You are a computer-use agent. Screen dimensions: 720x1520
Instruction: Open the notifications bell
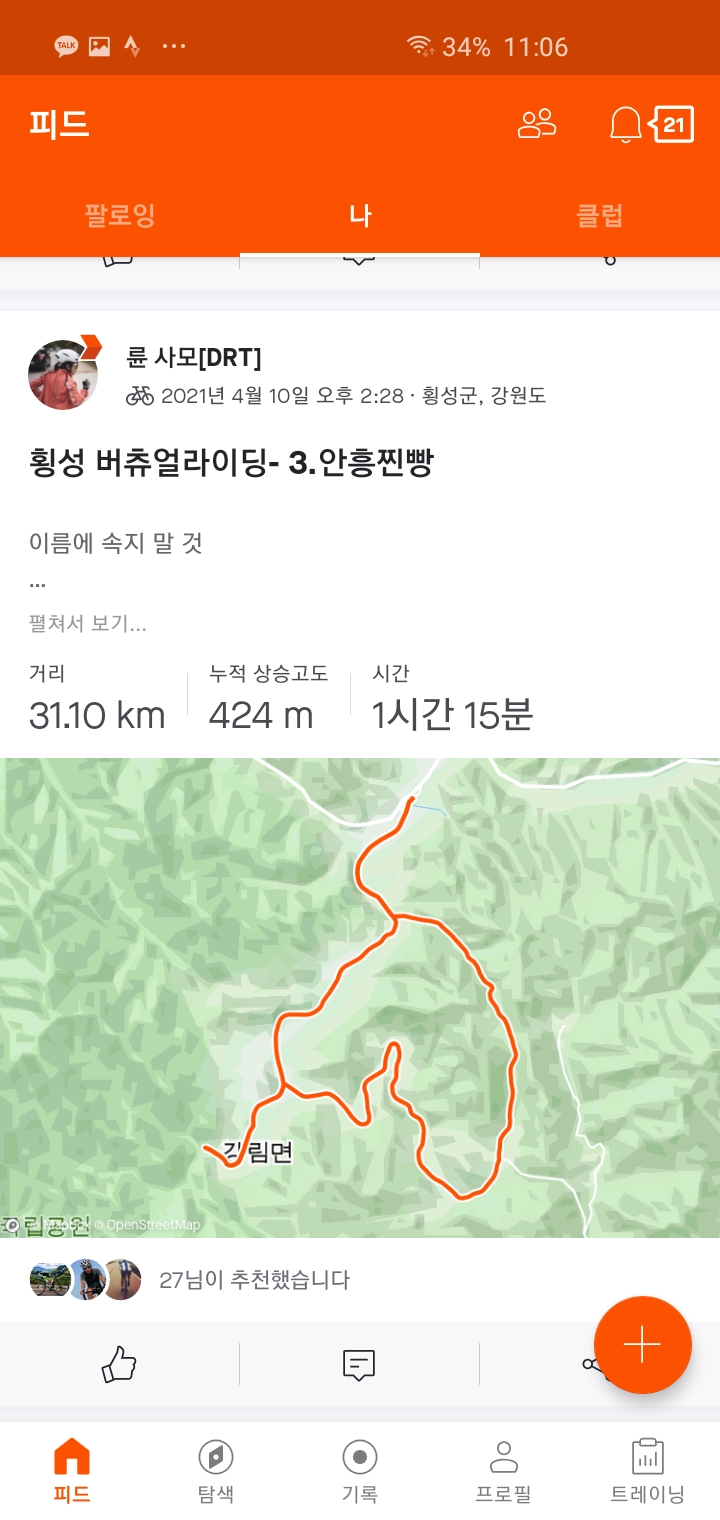point(626,125)
